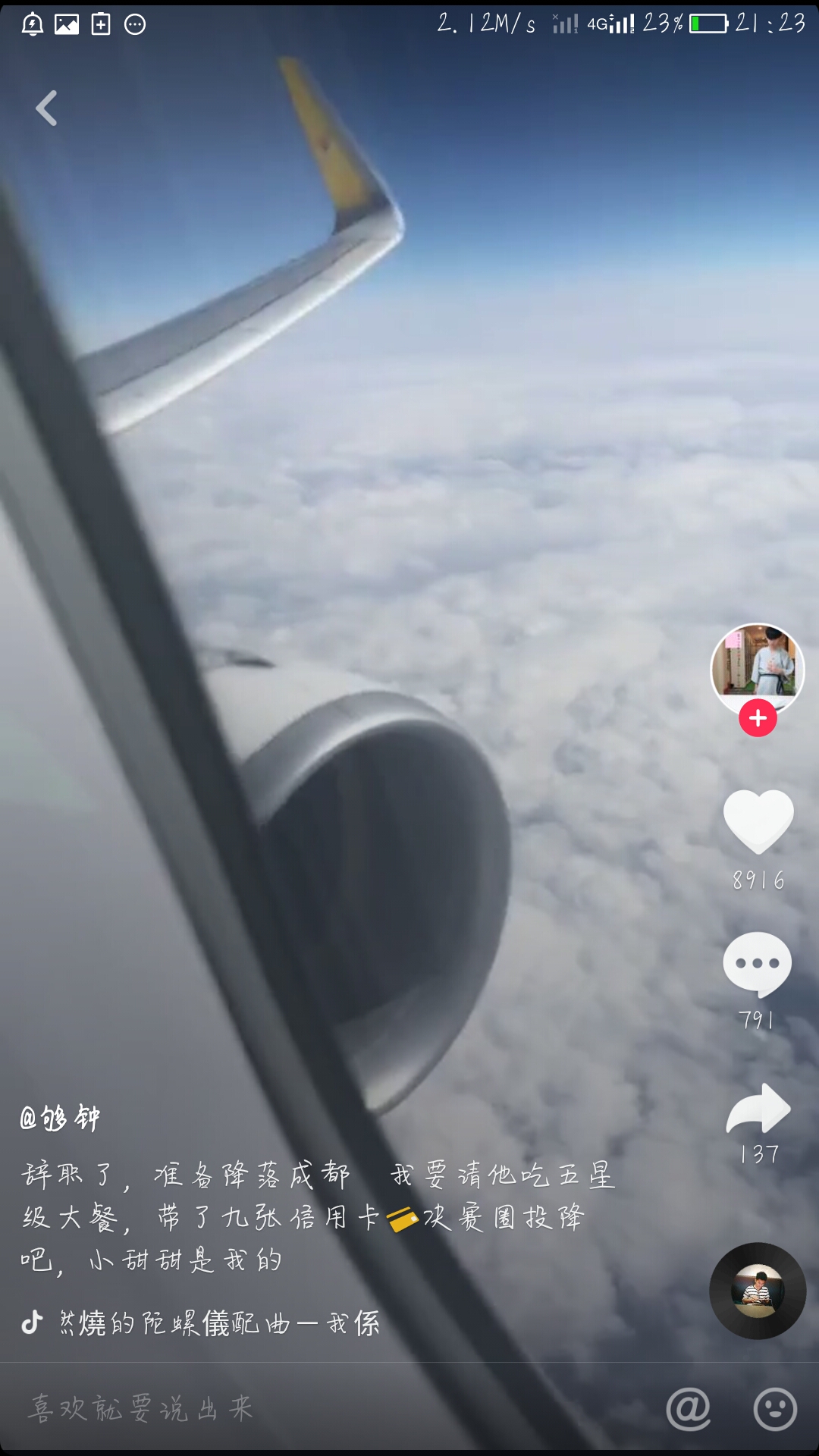Go back using the top-left arrow

47,108
